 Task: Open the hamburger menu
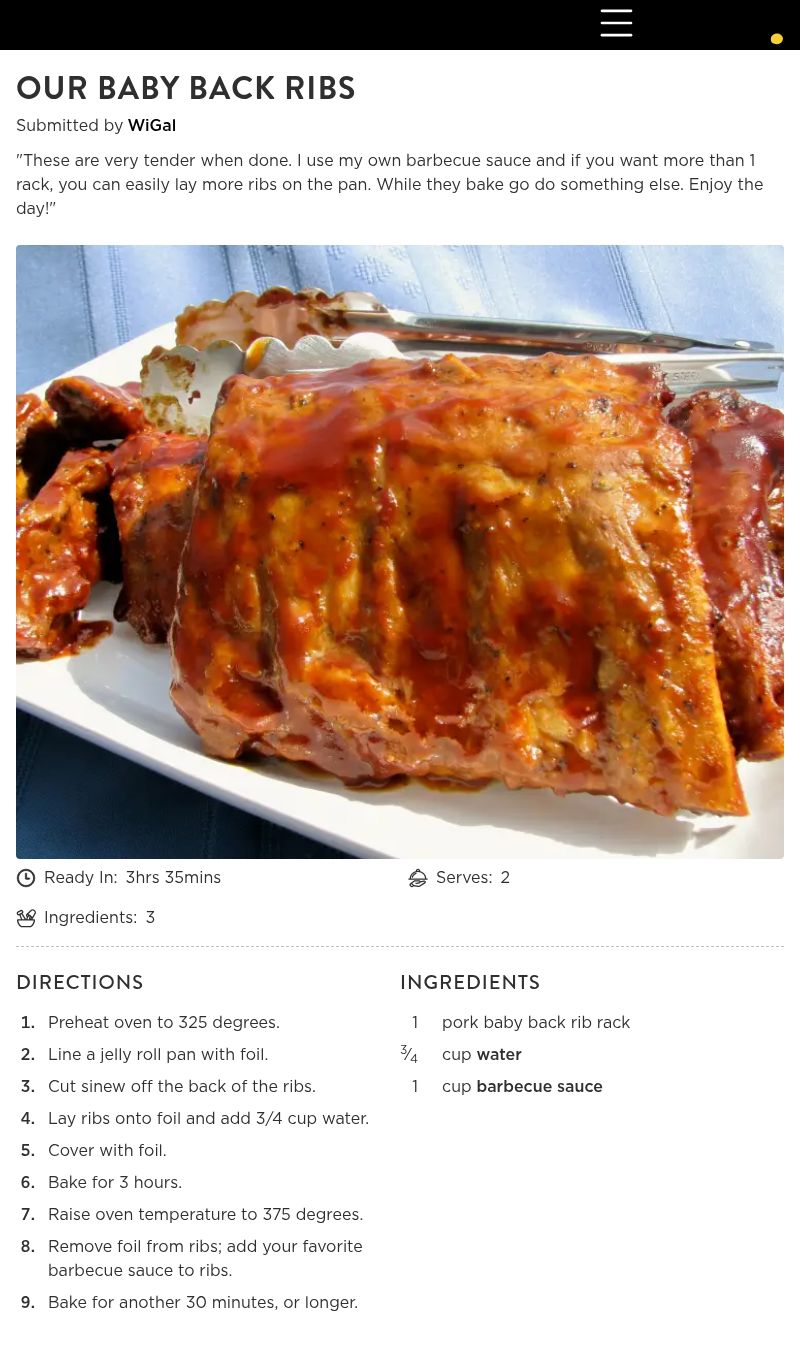click(616, 23)
